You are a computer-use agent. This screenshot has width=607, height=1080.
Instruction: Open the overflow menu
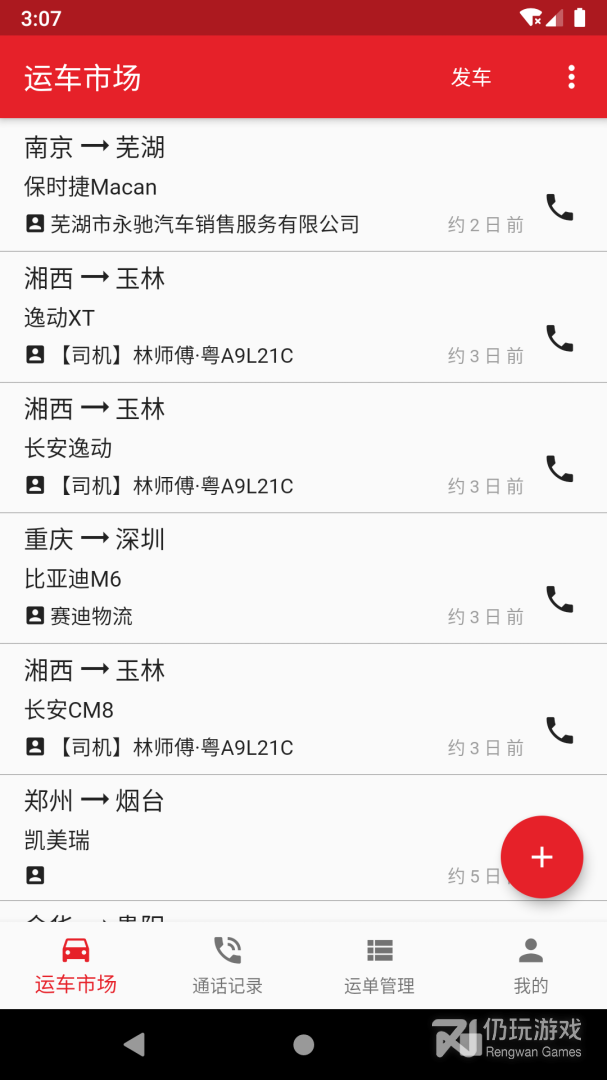[x=571, y=78]
